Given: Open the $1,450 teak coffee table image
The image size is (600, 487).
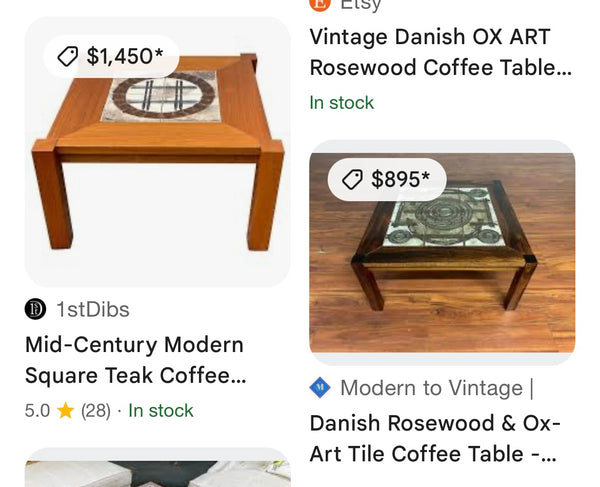Looking at the screenshot, I should coord(157,160).
